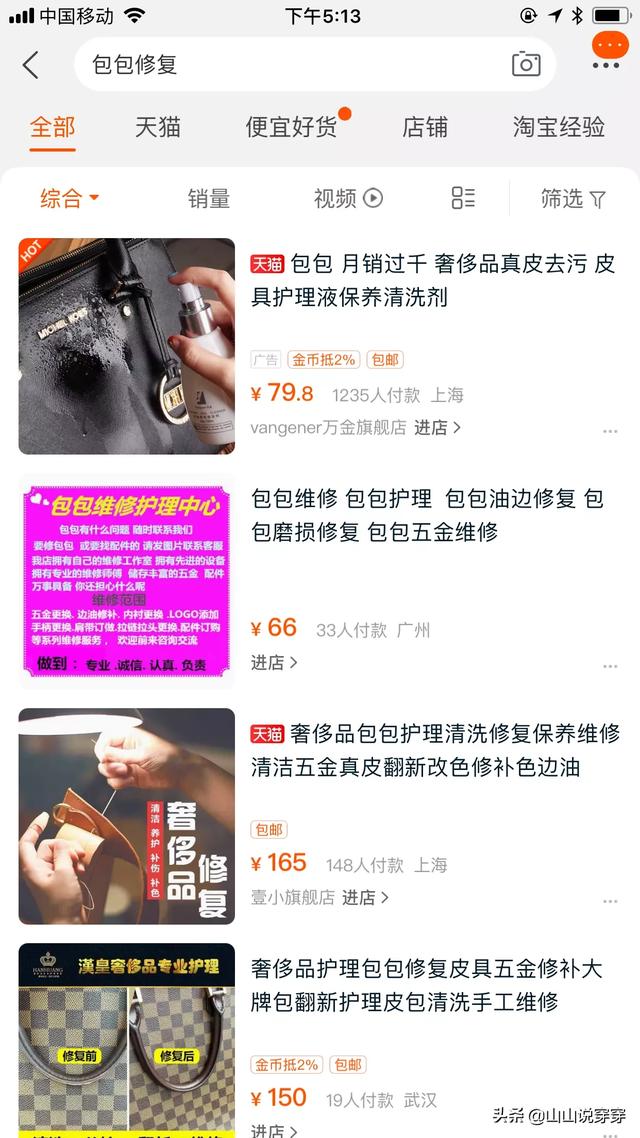The width and height of the screenshot is (640, 1138).
Task: Open the 筛选 filter panel
Action: pyautogui.click(x=572, y=198)
